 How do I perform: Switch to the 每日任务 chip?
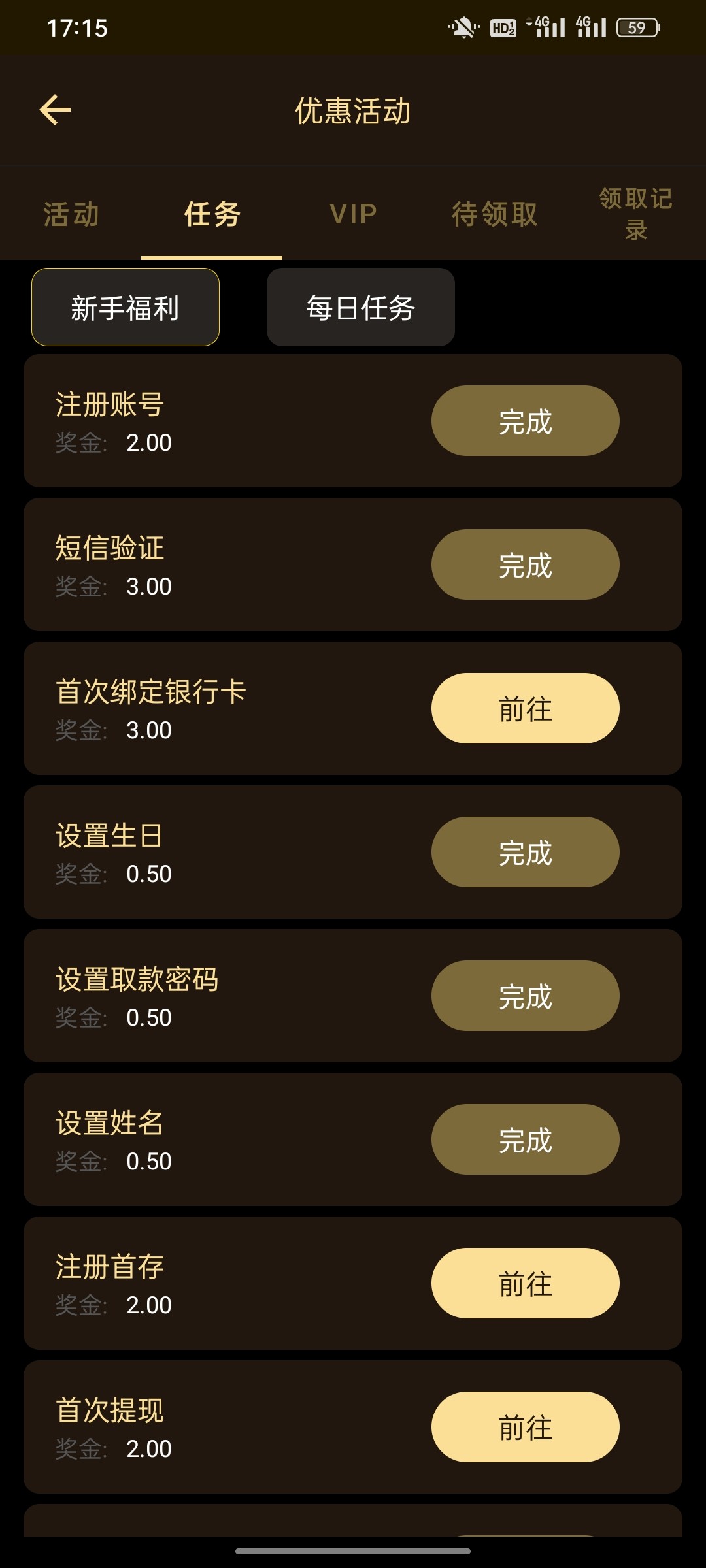click(361, 307)
